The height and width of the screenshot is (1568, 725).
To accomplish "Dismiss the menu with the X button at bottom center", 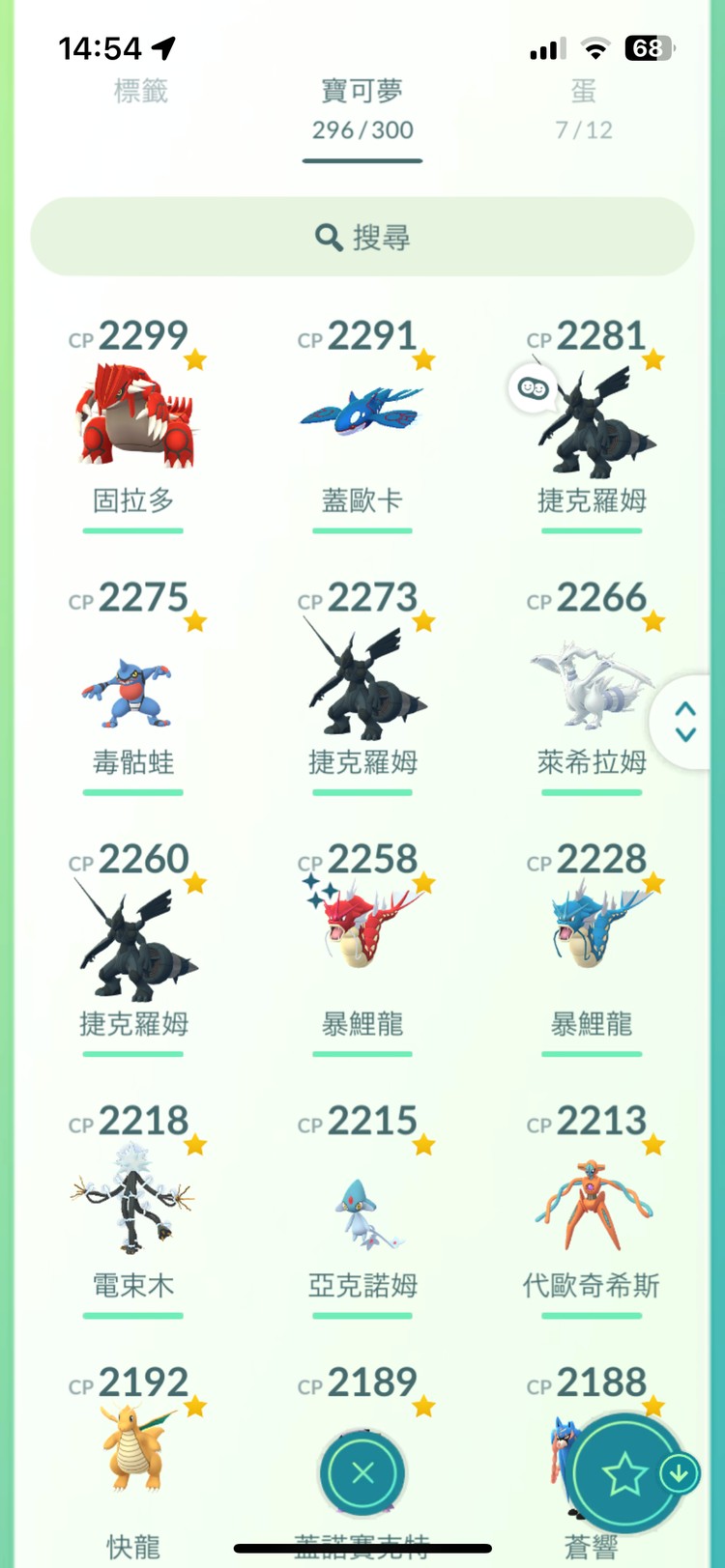I will 362,1472.
